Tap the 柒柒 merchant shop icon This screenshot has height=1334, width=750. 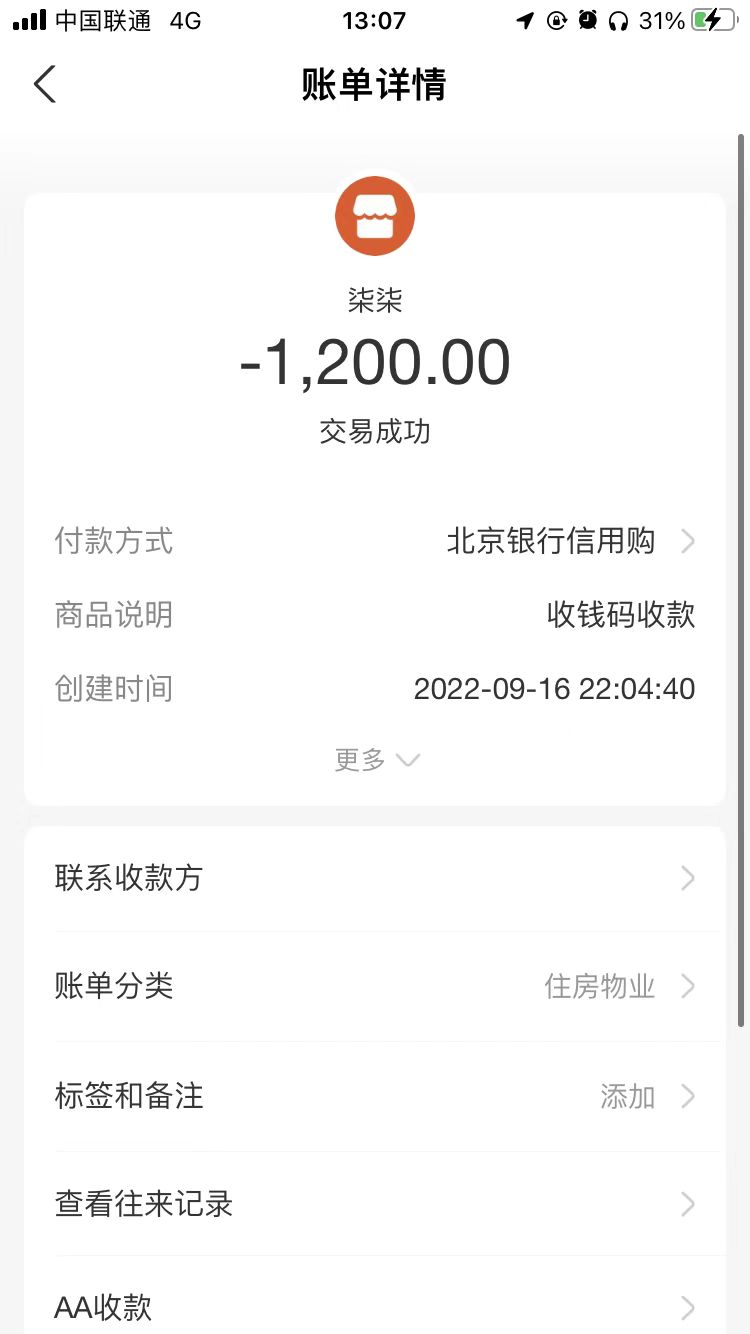coord(375,216)
